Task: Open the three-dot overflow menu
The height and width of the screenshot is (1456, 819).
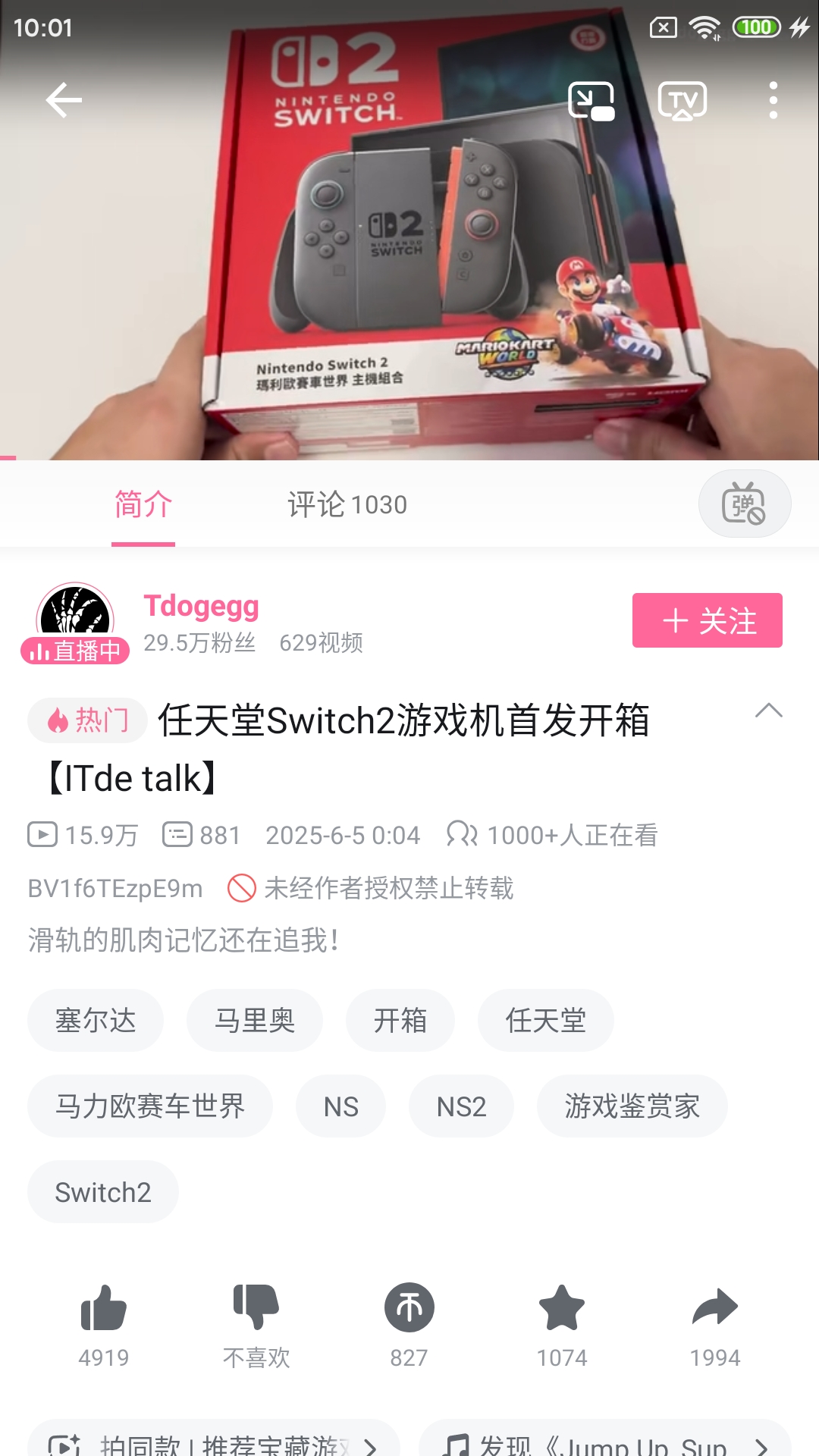Action: (x=773, y=100)
